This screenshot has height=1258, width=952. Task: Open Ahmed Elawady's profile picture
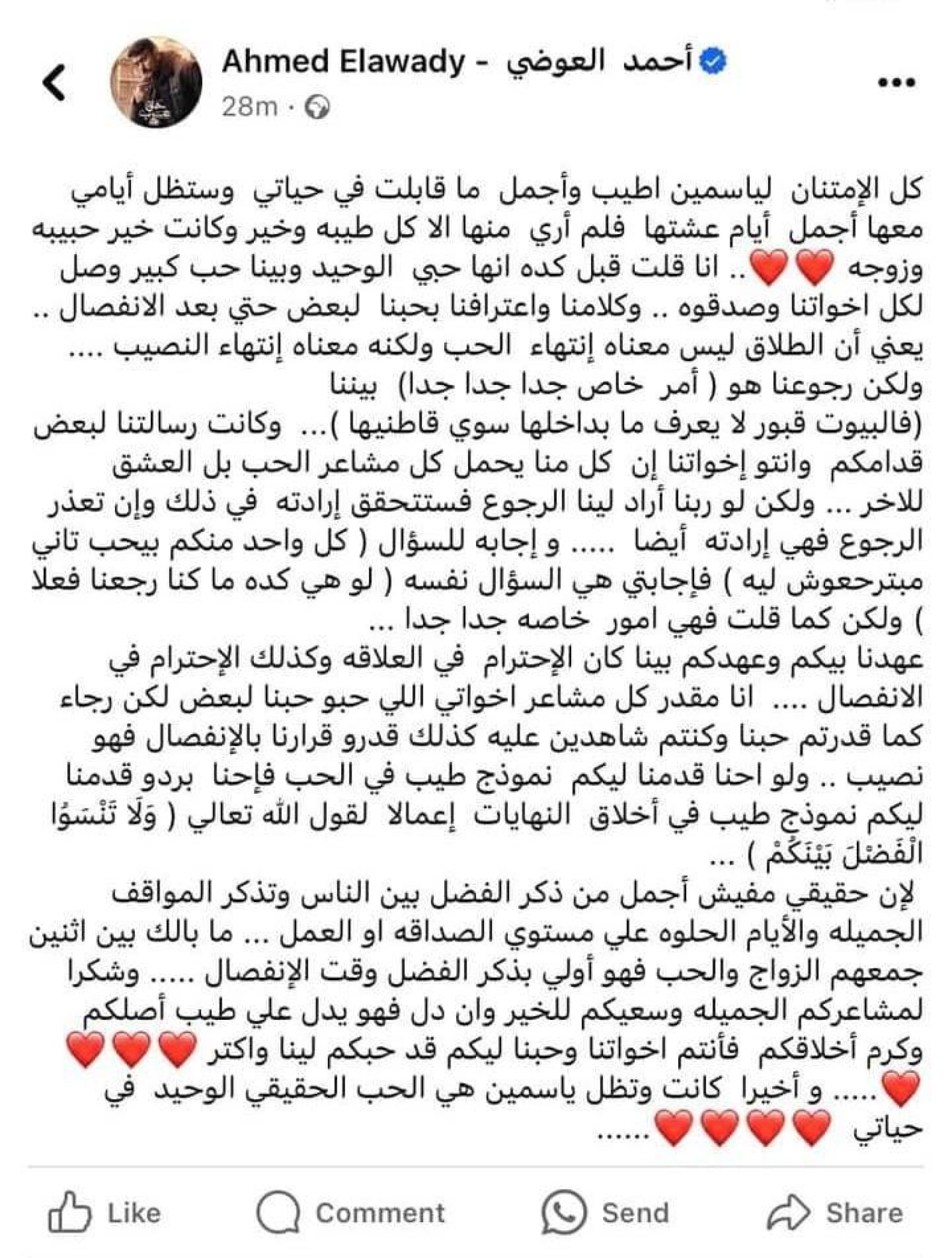tap(156, 82)
